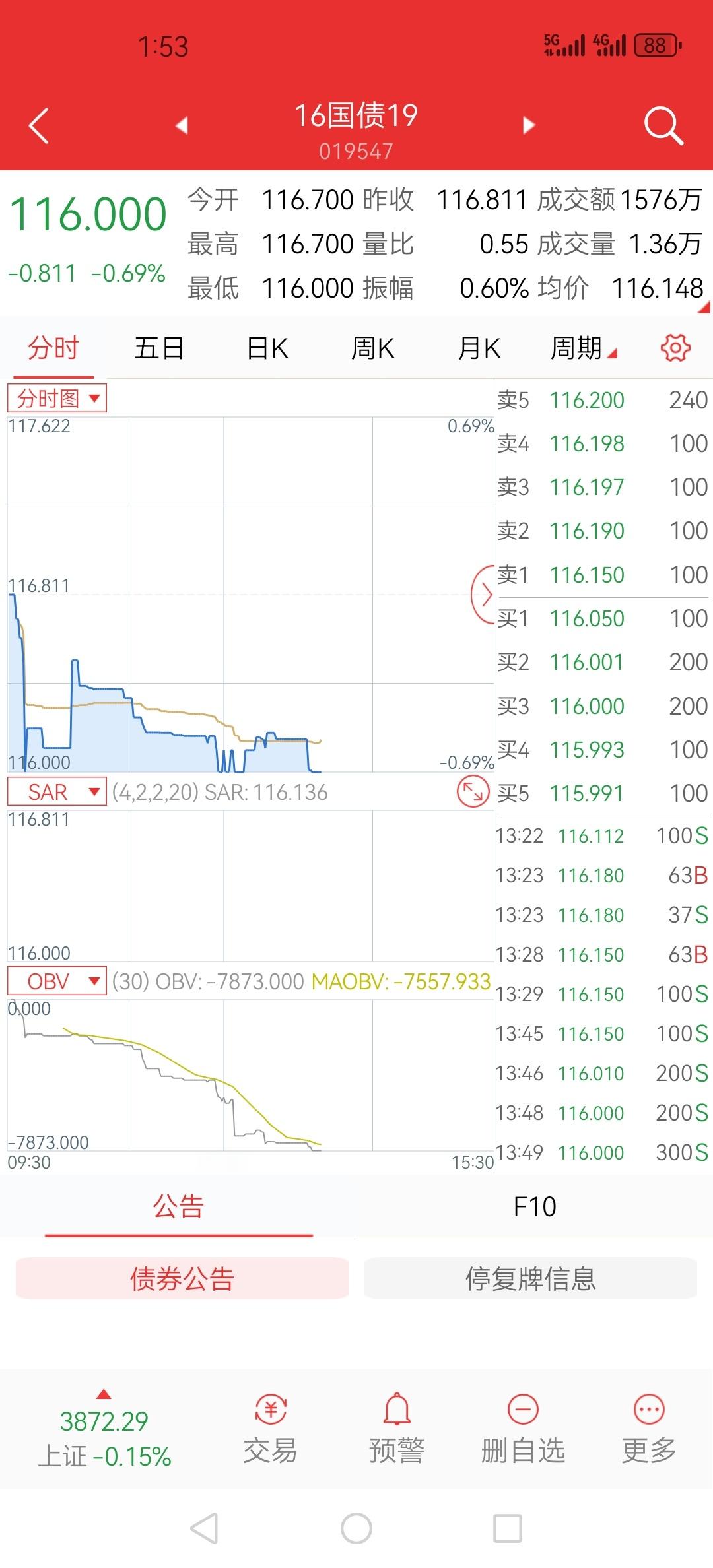
Task: Open chart settings gear icon
Action: coord(675,348)
